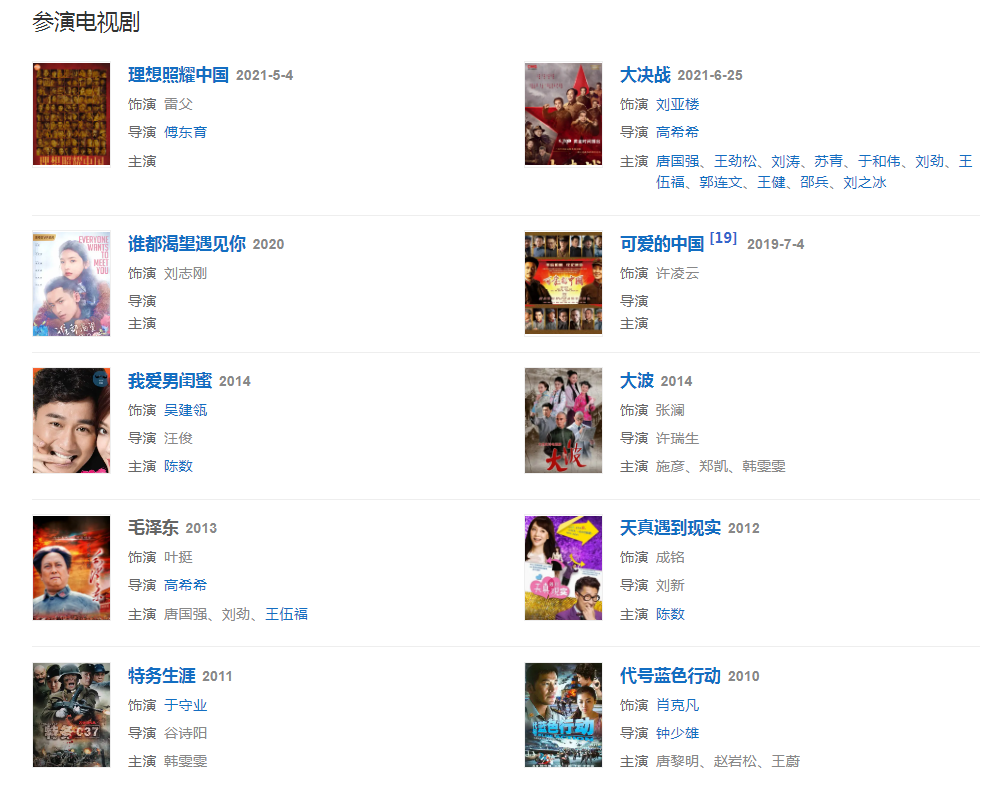Open the 大决战 title link
This screenshot has width=1003, height=791.
tap(644, 75)
